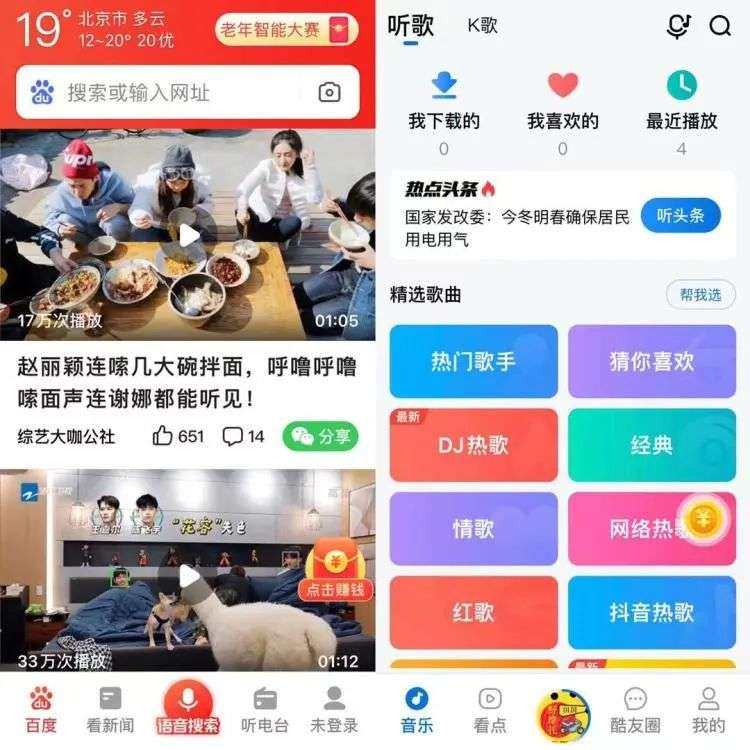This screenshot has height=750, width=750.
Task: Tap the 帮我选 button
Action: 700,295
